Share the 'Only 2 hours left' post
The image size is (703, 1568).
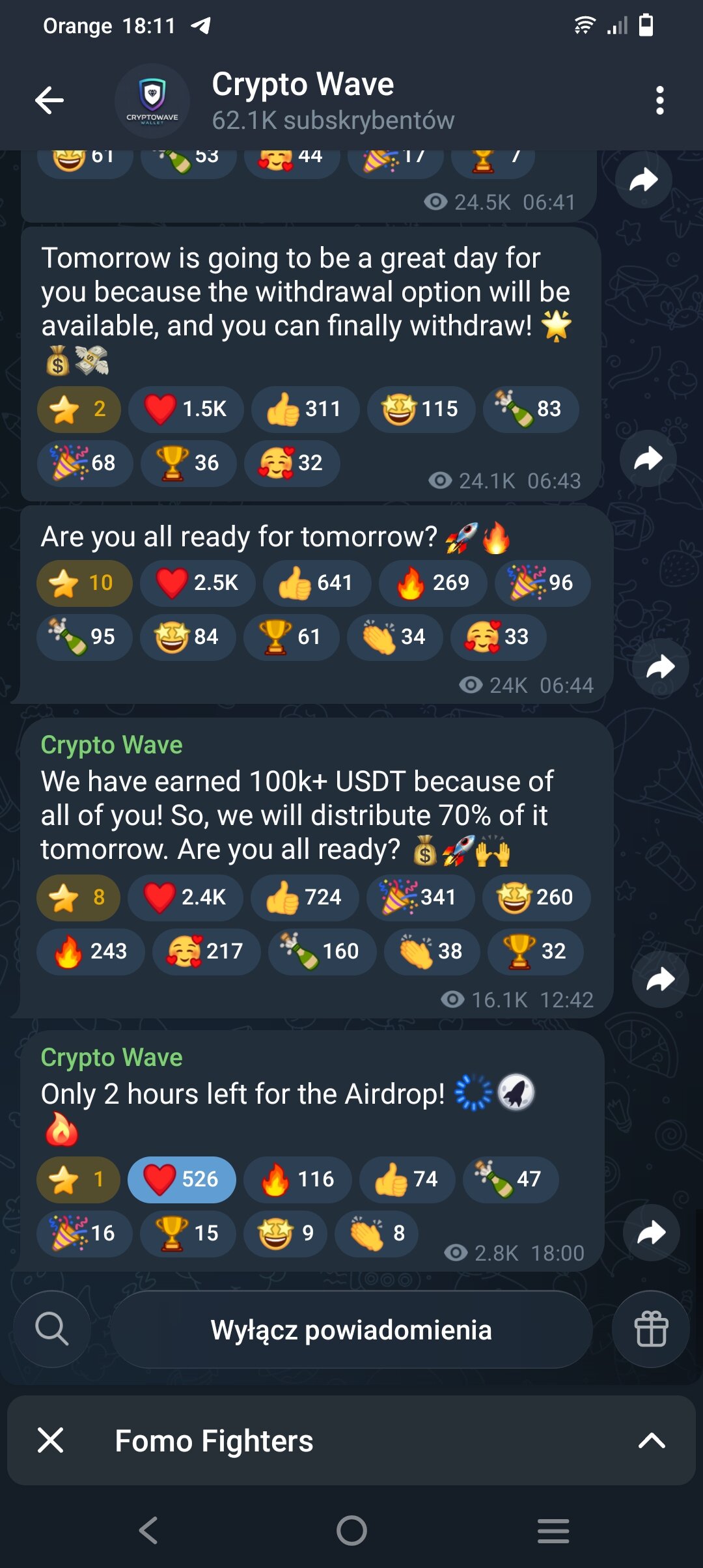651,1233
